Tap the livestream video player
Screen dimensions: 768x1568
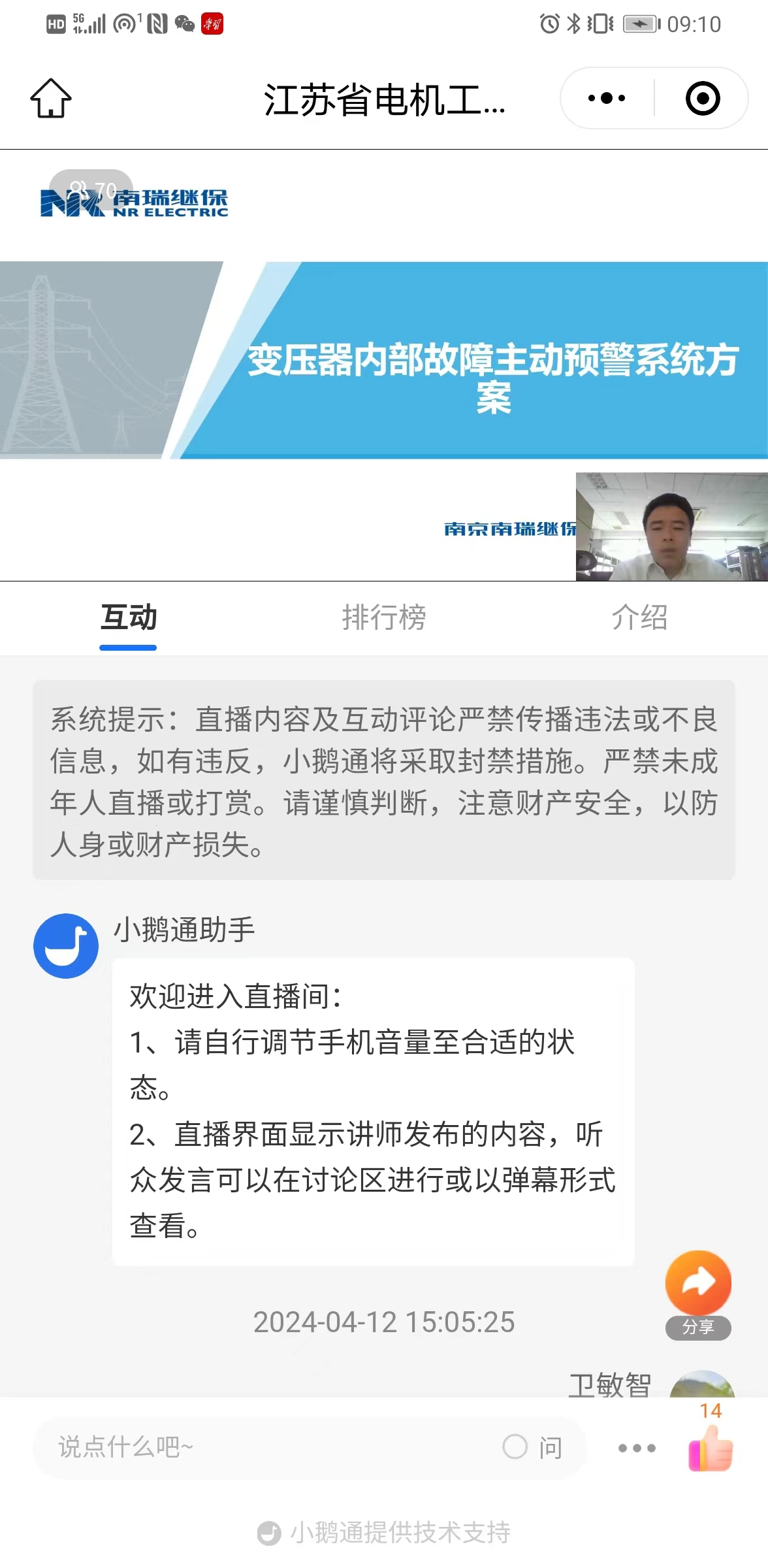pos(384,366)
